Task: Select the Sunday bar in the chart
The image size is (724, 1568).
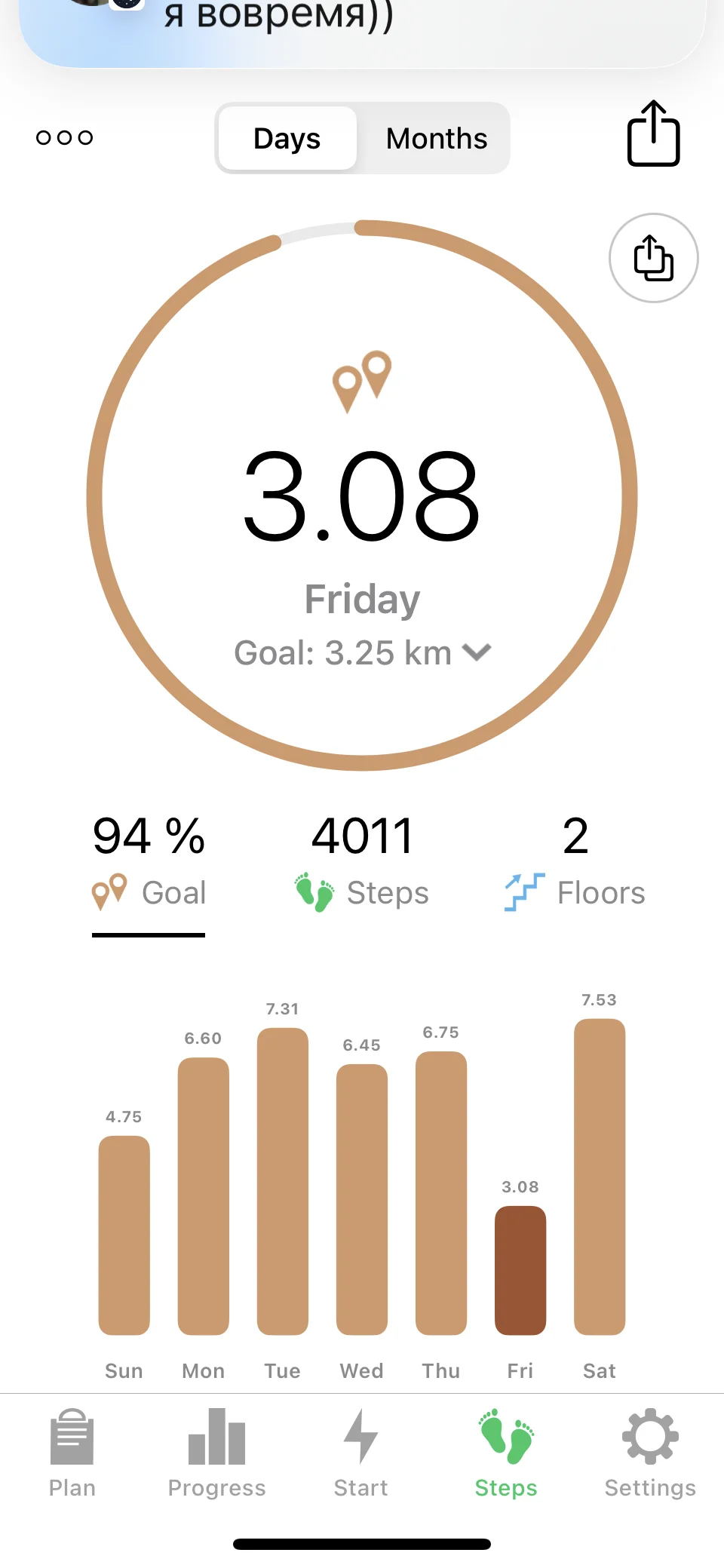Action: coord(124,1234)
